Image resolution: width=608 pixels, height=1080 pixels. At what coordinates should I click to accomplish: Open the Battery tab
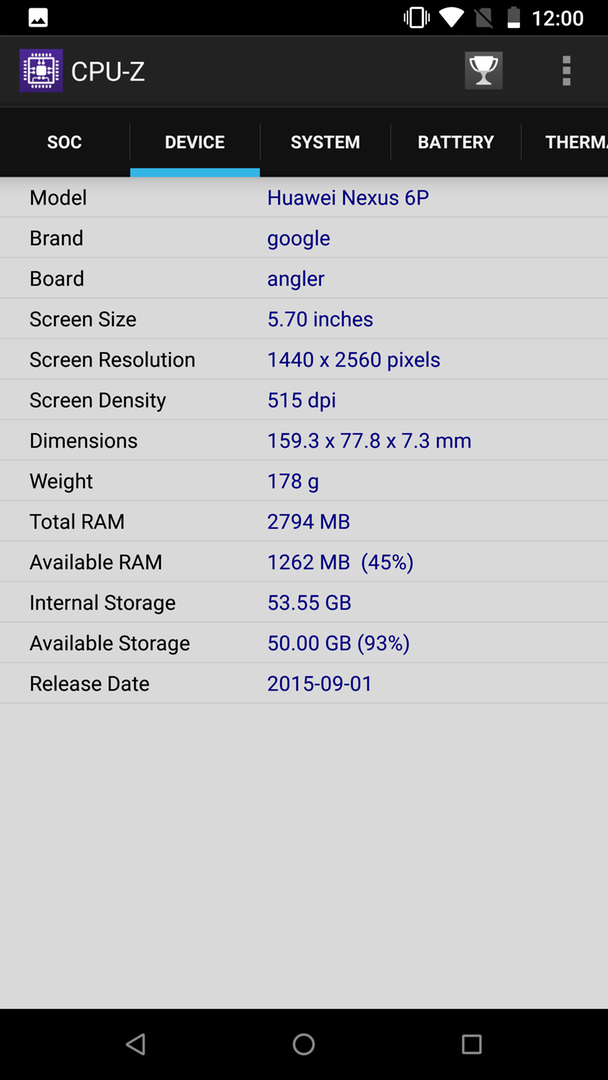[x=456, y=142]
